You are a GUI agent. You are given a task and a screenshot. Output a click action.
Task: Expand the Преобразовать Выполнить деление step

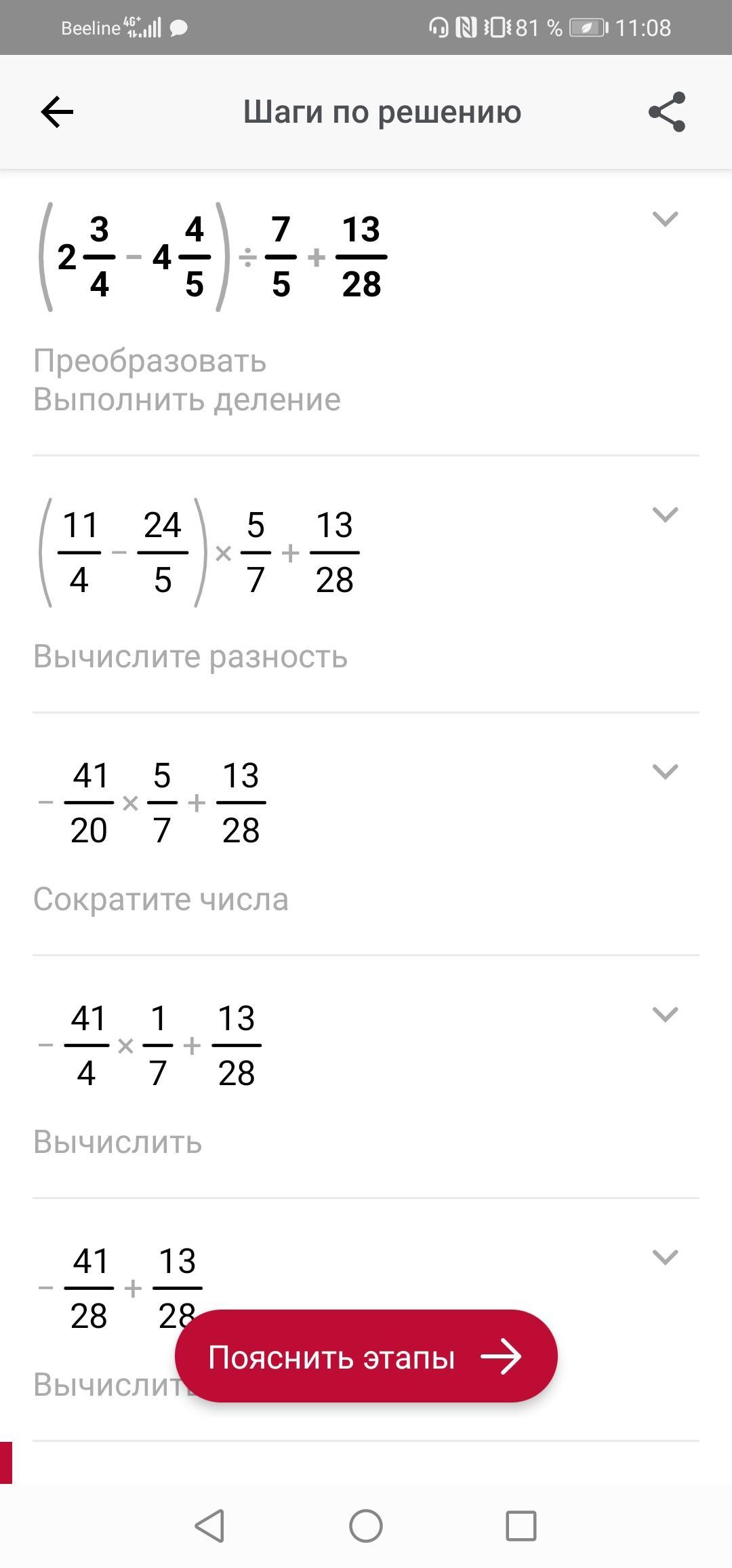point(664,219)
